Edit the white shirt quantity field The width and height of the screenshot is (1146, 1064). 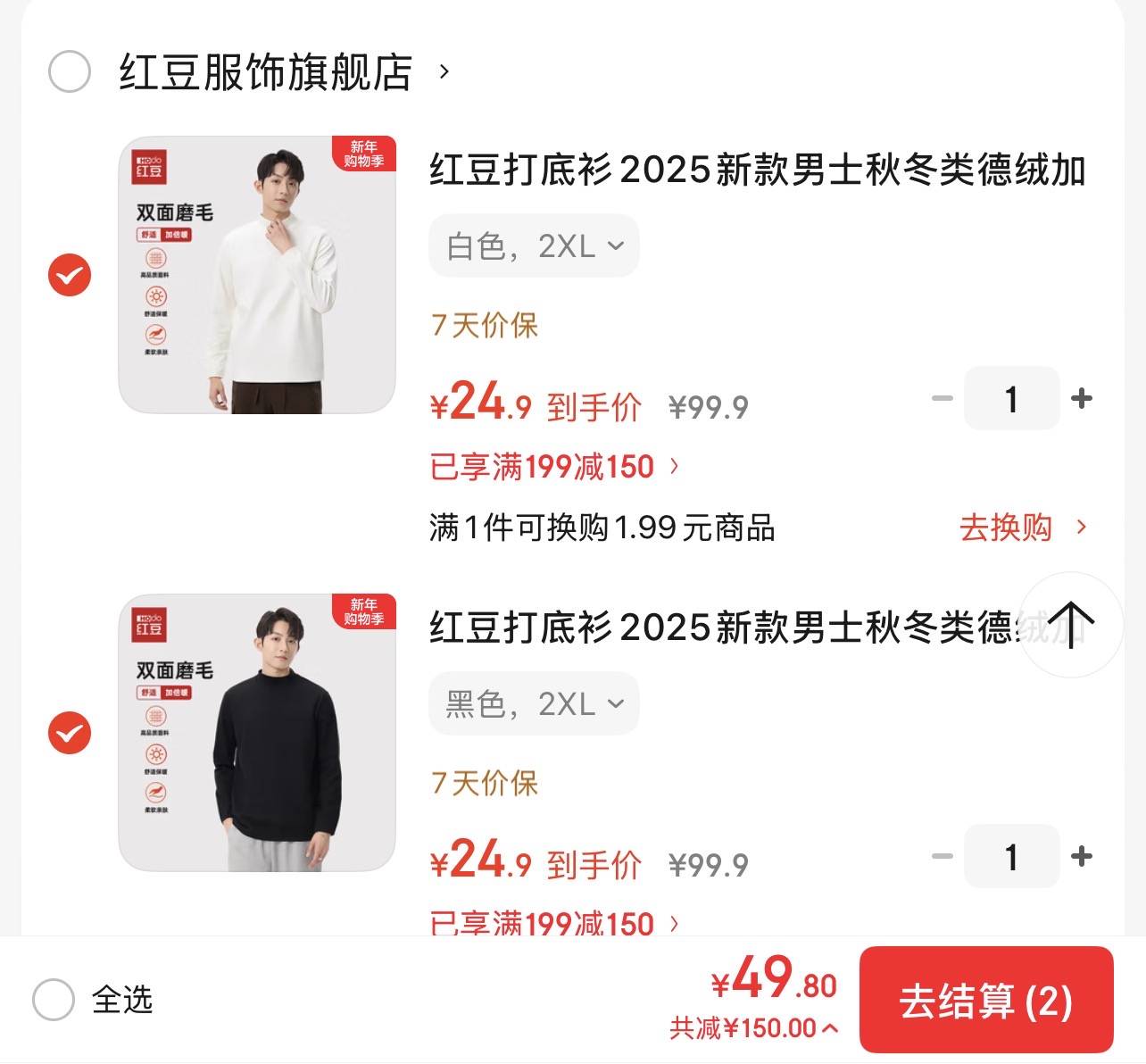(1011, 398)
